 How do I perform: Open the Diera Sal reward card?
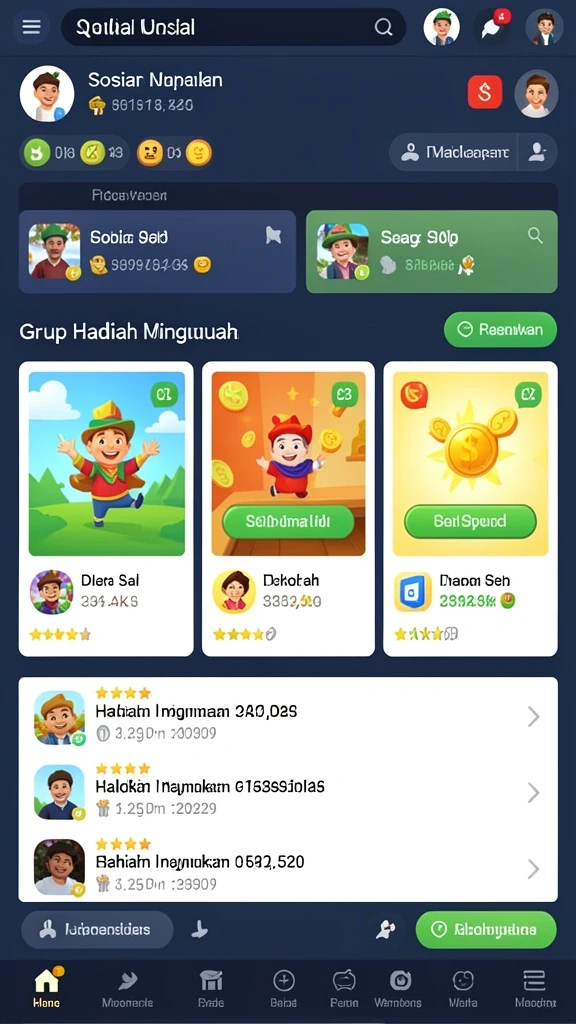(106, 508)
